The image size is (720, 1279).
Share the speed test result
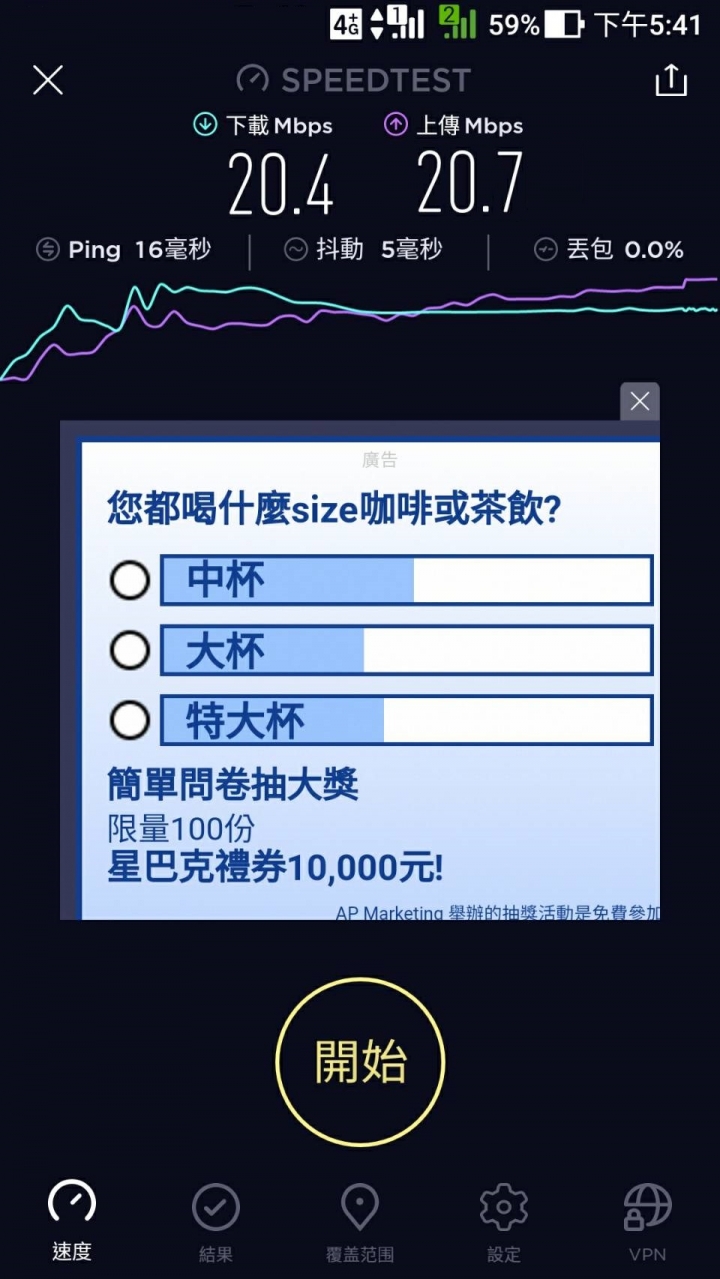click(x=671, y=80)
